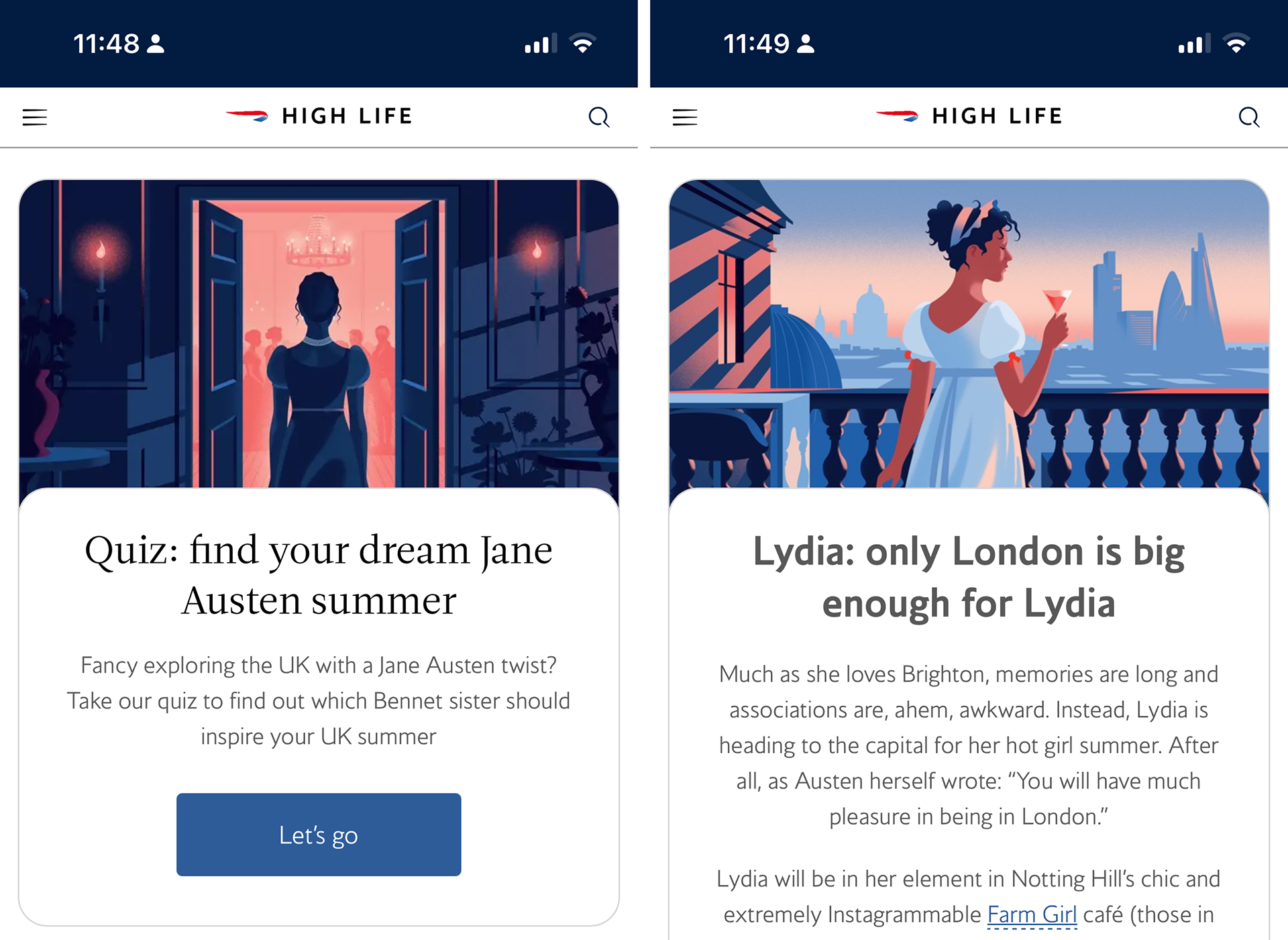Screen dimensions: 1288x940
Task: Tap Let's go to start the quiz
Action: [x=319, y=835]
